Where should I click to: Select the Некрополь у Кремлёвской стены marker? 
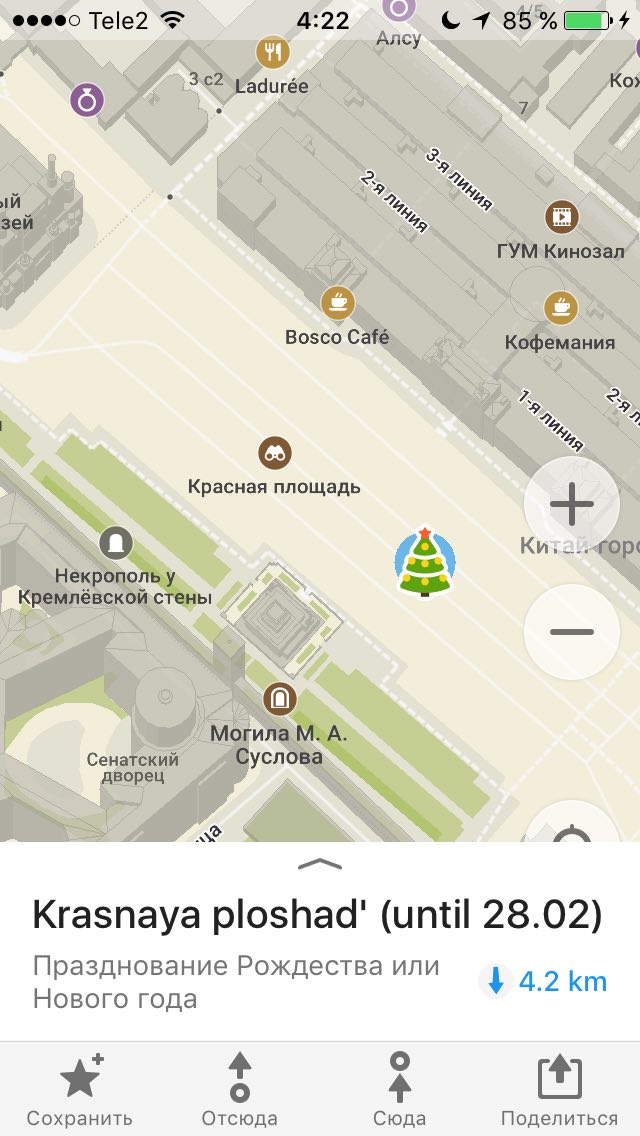click(x=116, y=543)
